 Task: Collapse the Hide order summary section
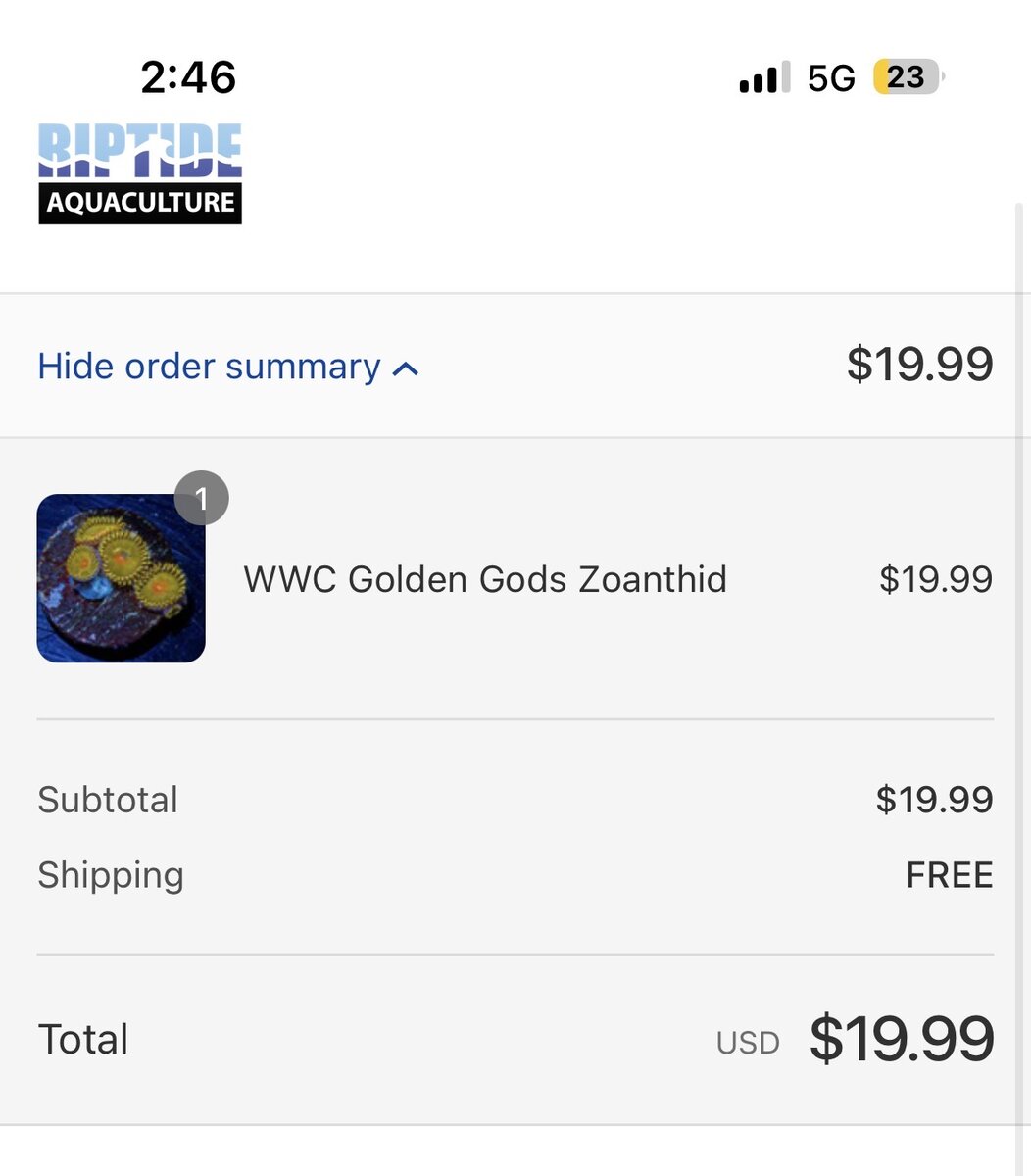pyautogui.click(x=227, y=367)
